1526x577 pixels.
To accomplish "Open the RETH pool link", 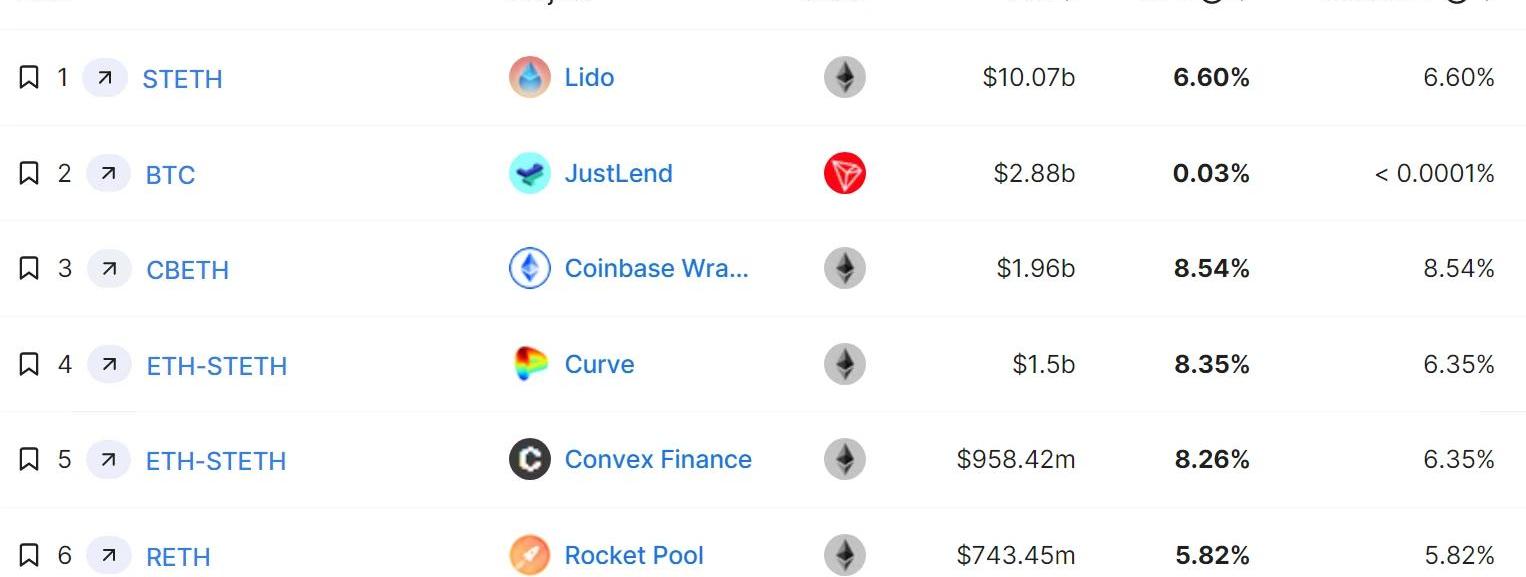I will coord(178,557).
